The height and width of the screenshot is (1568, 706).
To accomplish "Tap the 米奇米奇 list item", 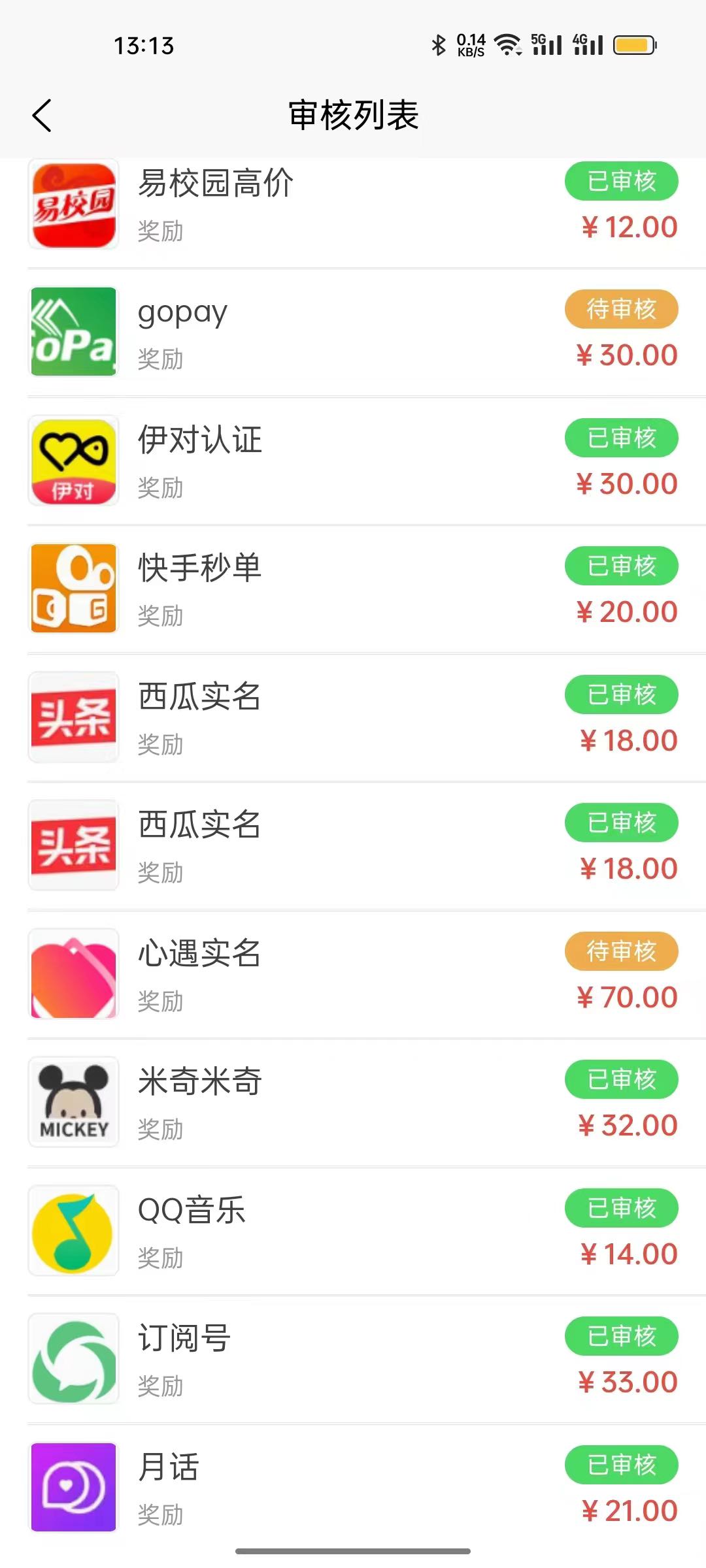I will (353, 1102).
